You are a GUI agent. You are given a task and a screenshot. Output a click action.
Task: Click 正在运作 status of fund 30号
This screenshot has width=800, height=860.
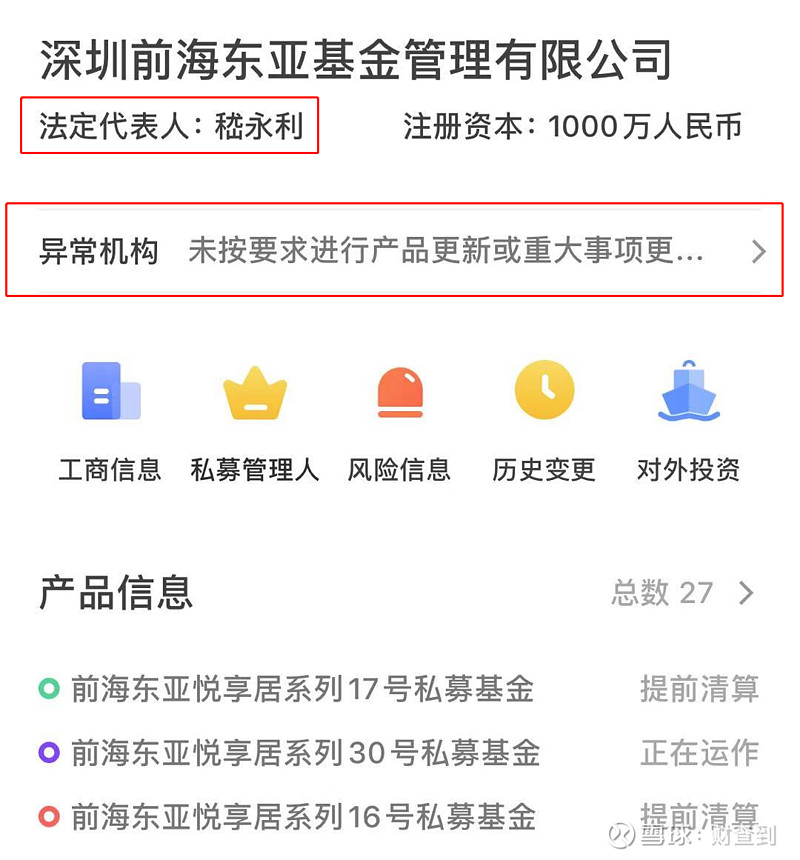click(700, 753)
